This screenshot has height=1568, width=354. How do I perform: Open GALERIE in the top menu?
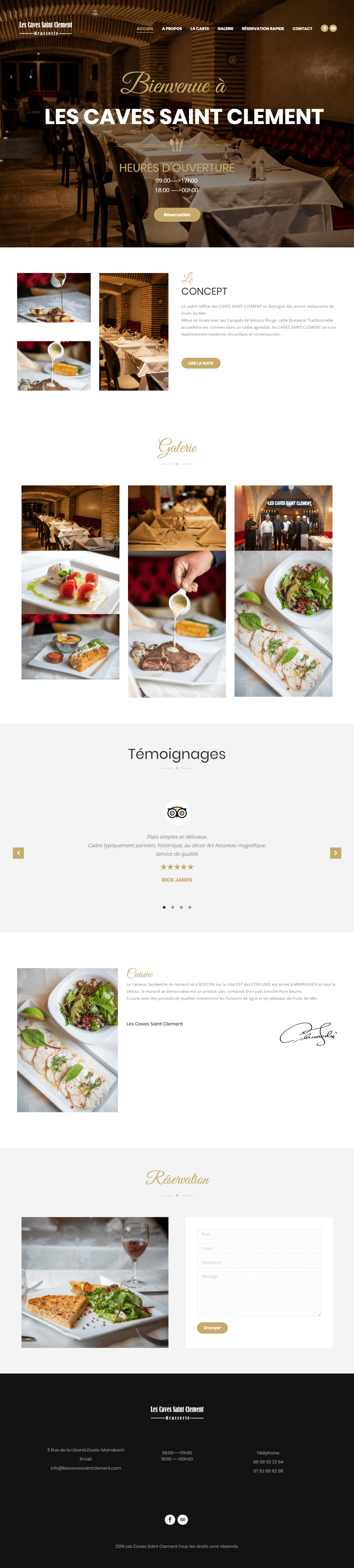point(225,28)
